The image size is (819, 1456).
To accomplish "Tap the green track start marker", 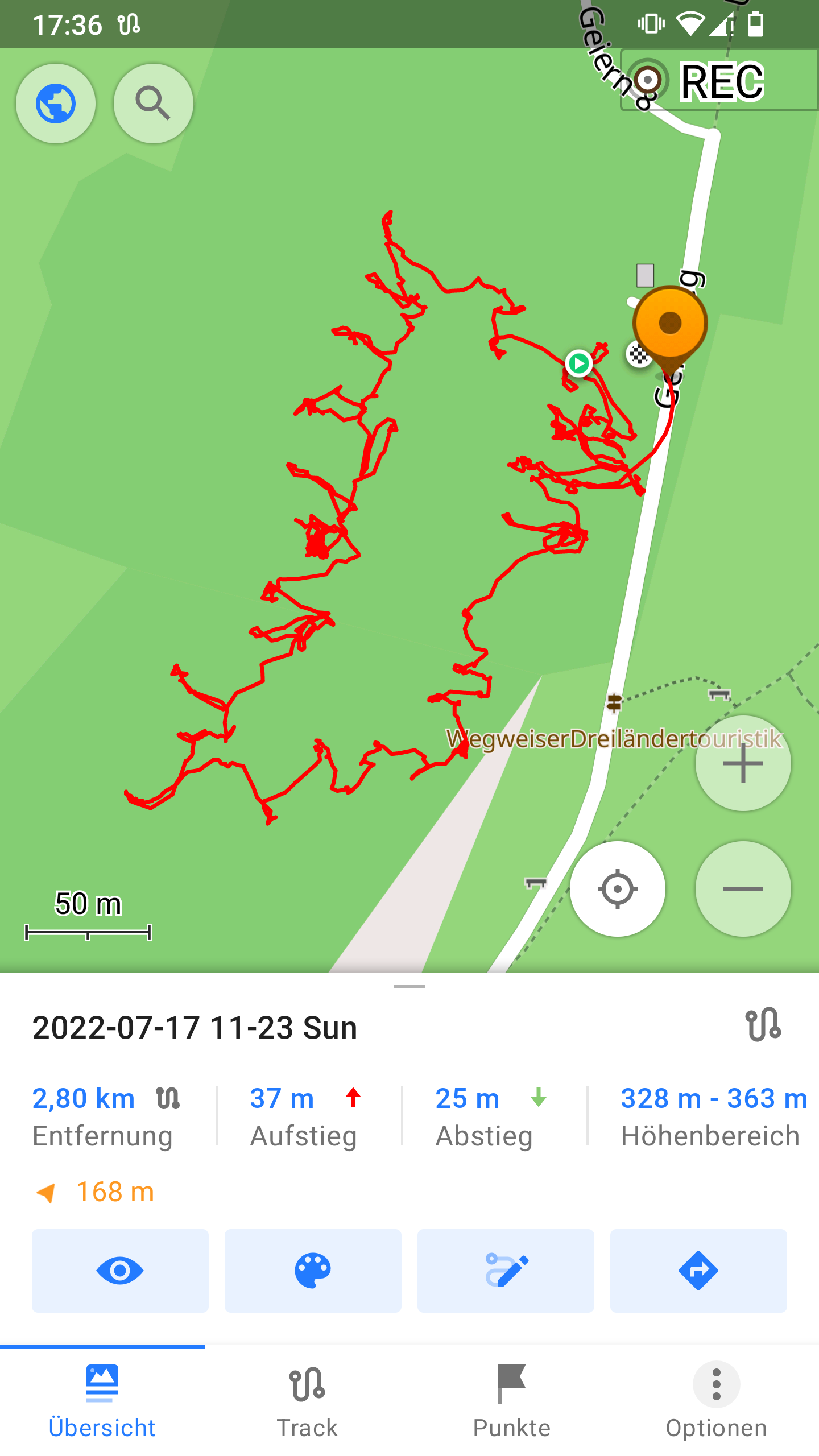I will [x=579, y=363].
